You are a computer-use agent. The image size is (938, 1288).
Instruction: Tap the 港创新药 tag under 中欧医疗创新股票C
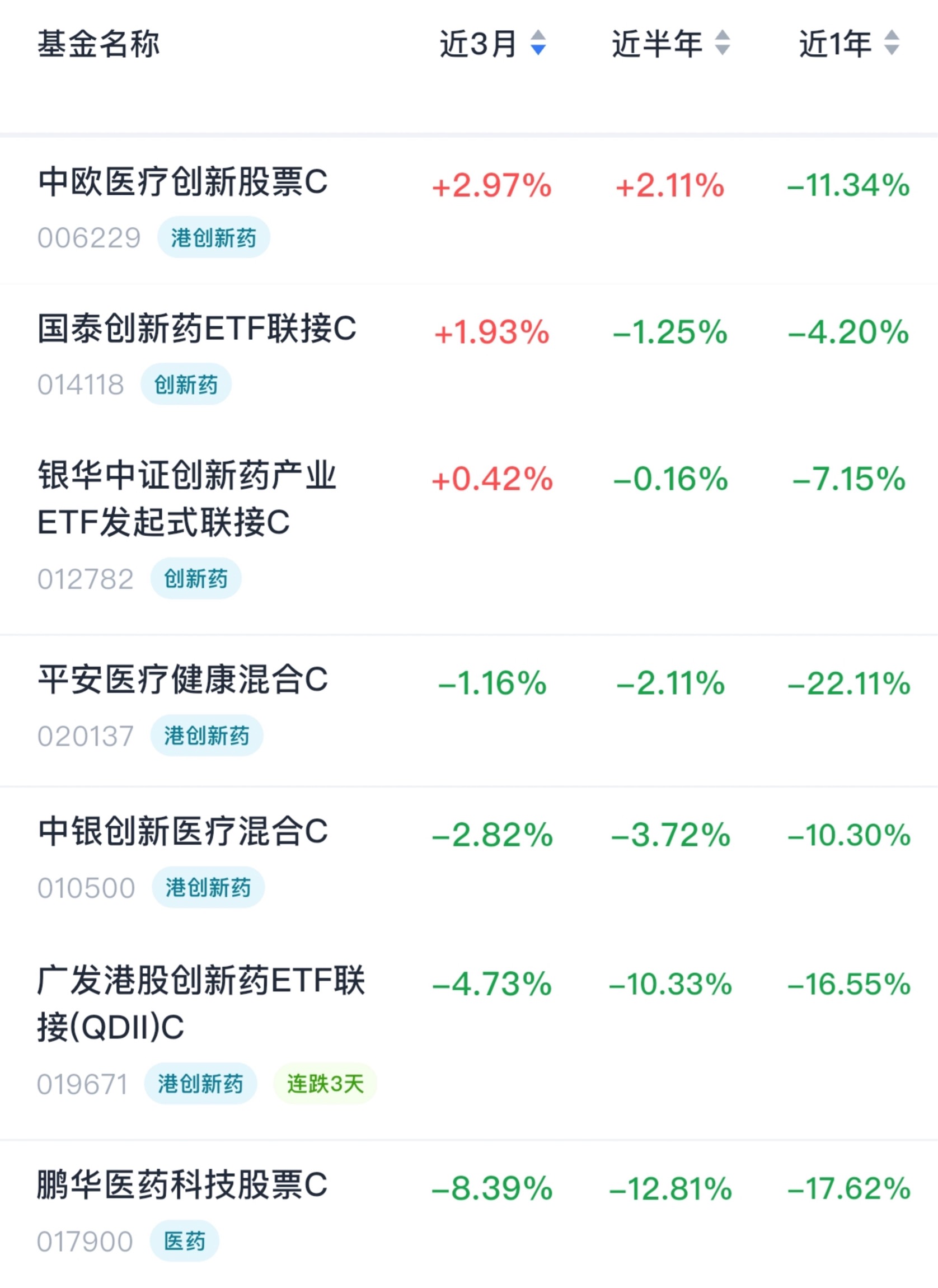(x=213, y=237)
